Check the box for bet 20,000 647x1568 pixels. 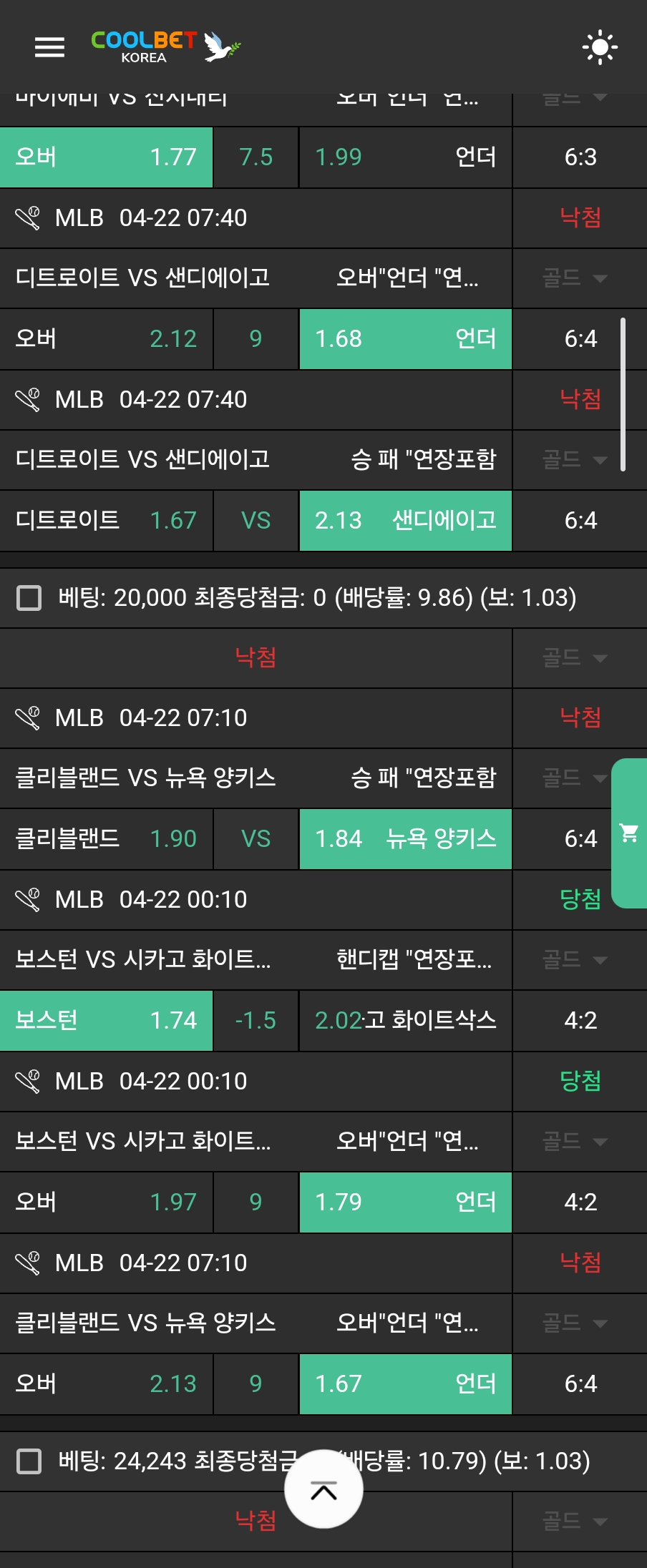click(29, 597)
